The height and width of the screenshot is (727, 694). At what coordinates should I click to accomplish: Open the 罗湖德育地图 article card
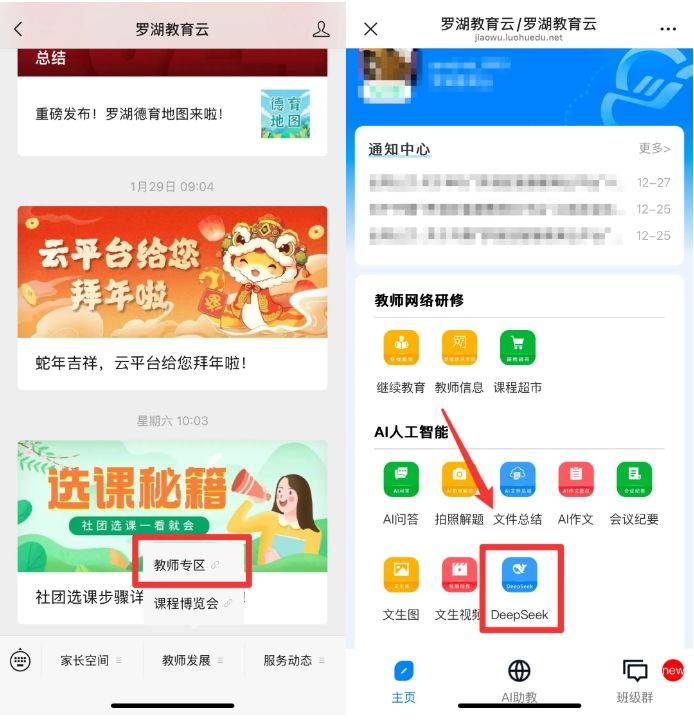pos(172,114)
